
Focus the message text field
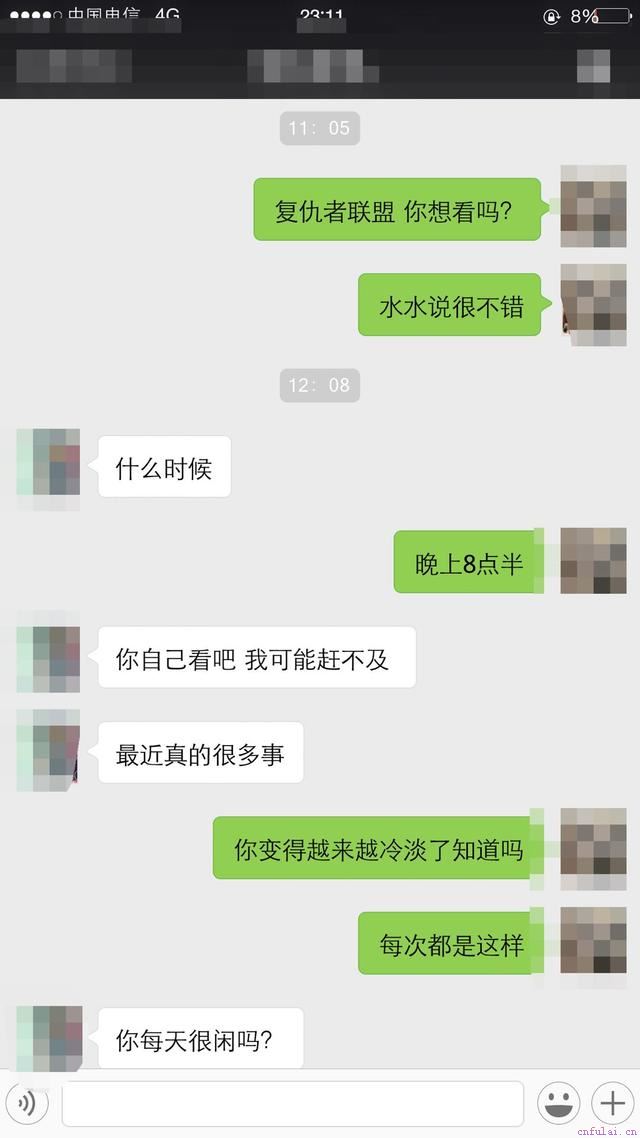coord(292,1104)
